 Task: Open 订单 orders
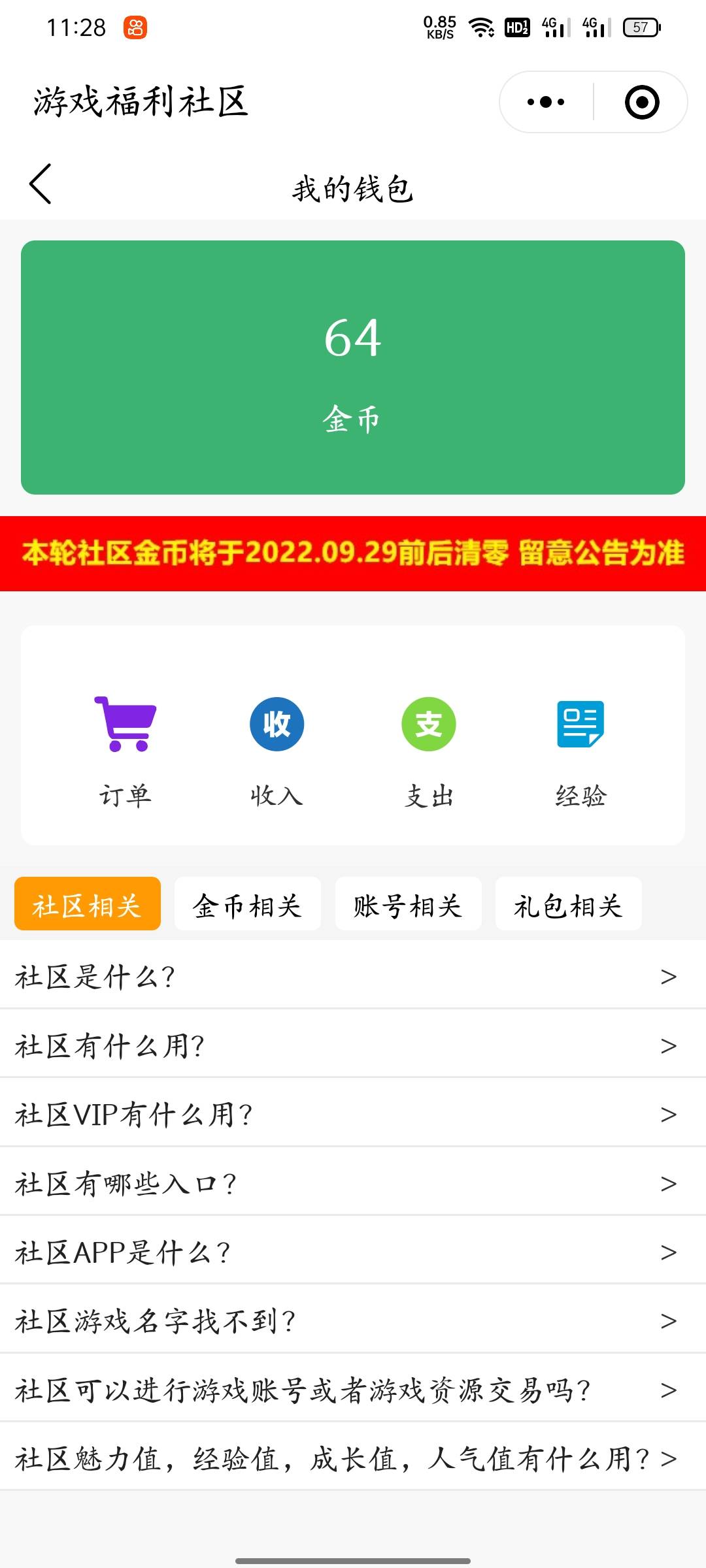125,751
